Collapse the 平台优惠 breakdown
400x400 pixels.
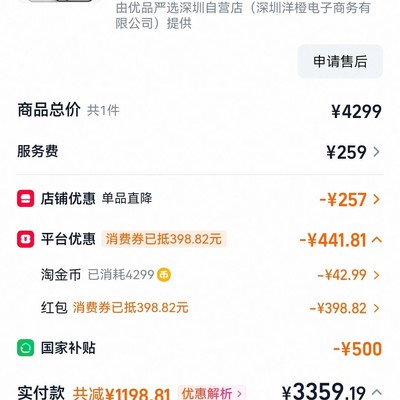377,240
